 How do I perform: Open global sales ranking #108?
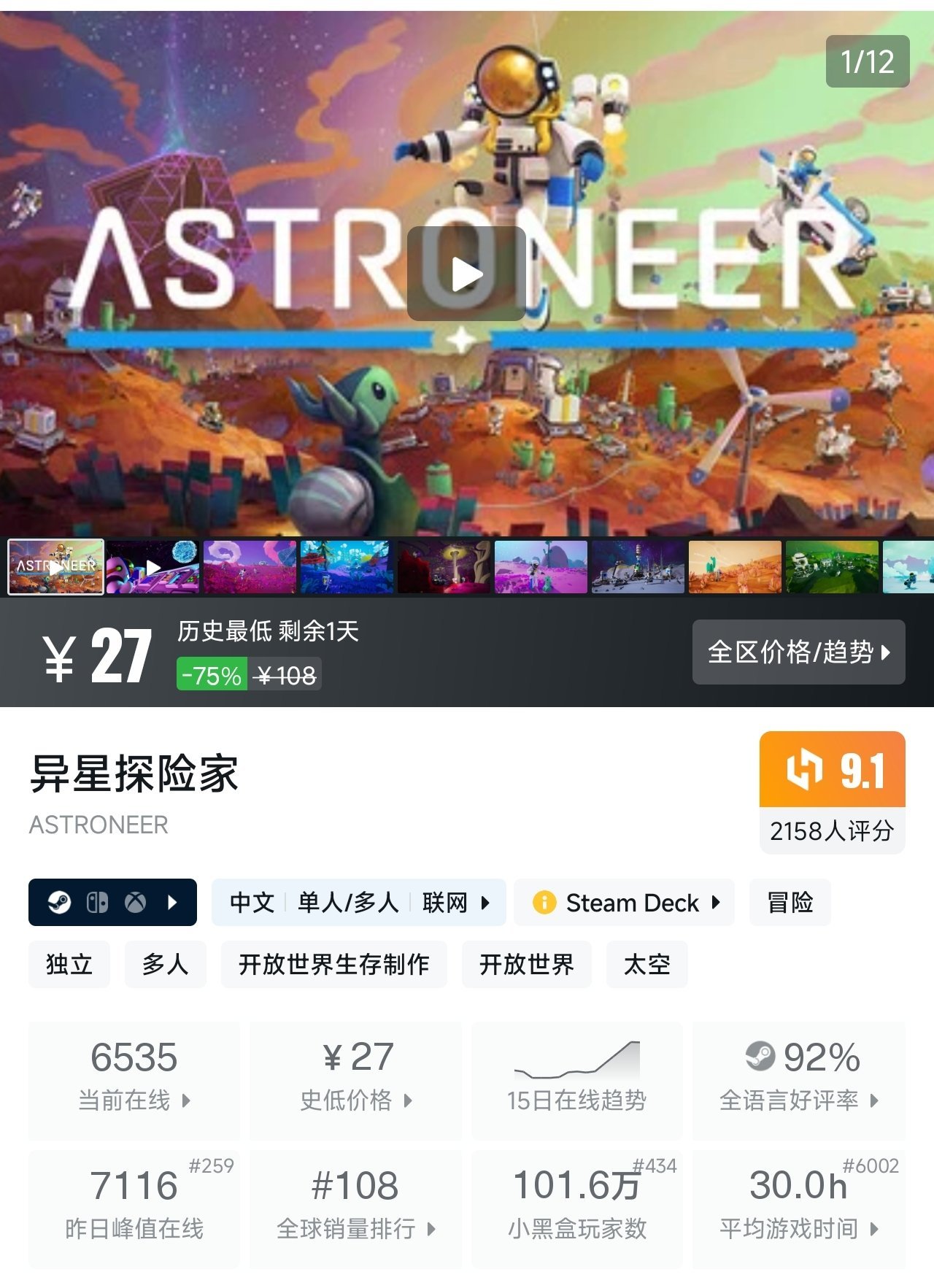pyautogui.click(x=356, y=1207)
